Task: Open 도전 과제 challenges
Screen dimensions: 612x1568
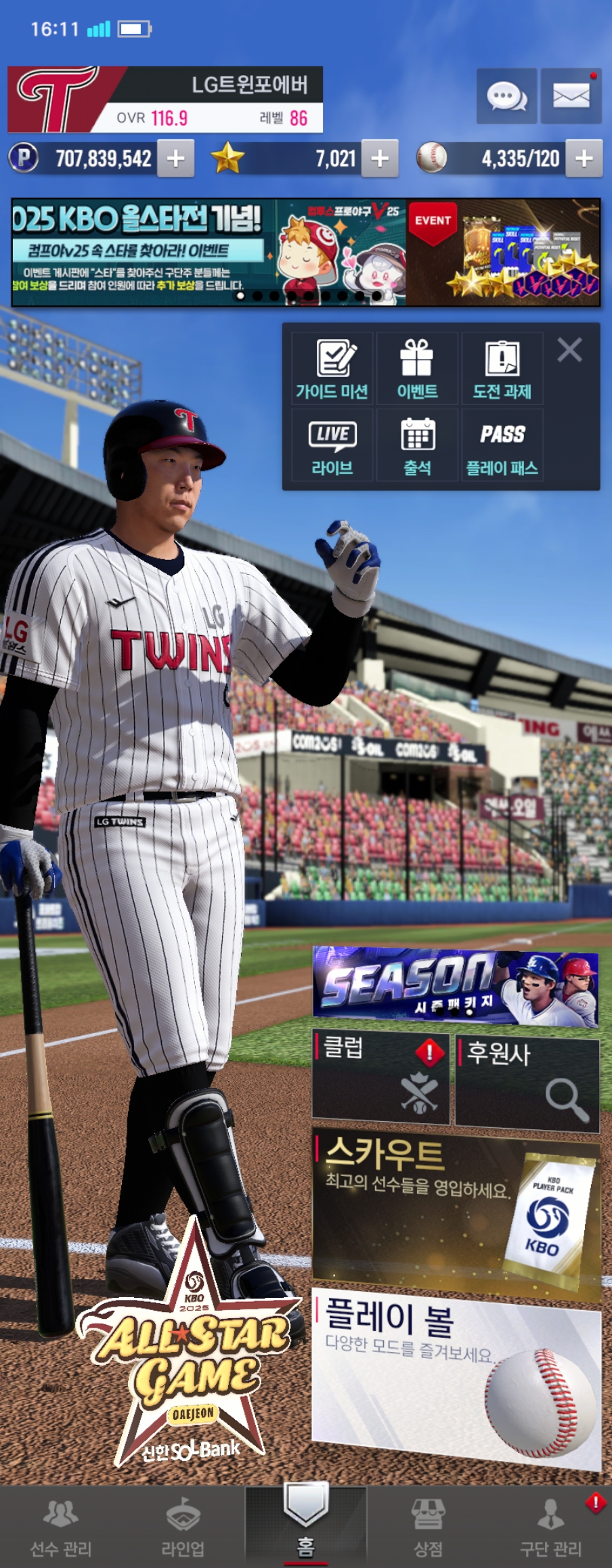Action: pyautogui.click(x=502, y=369)
